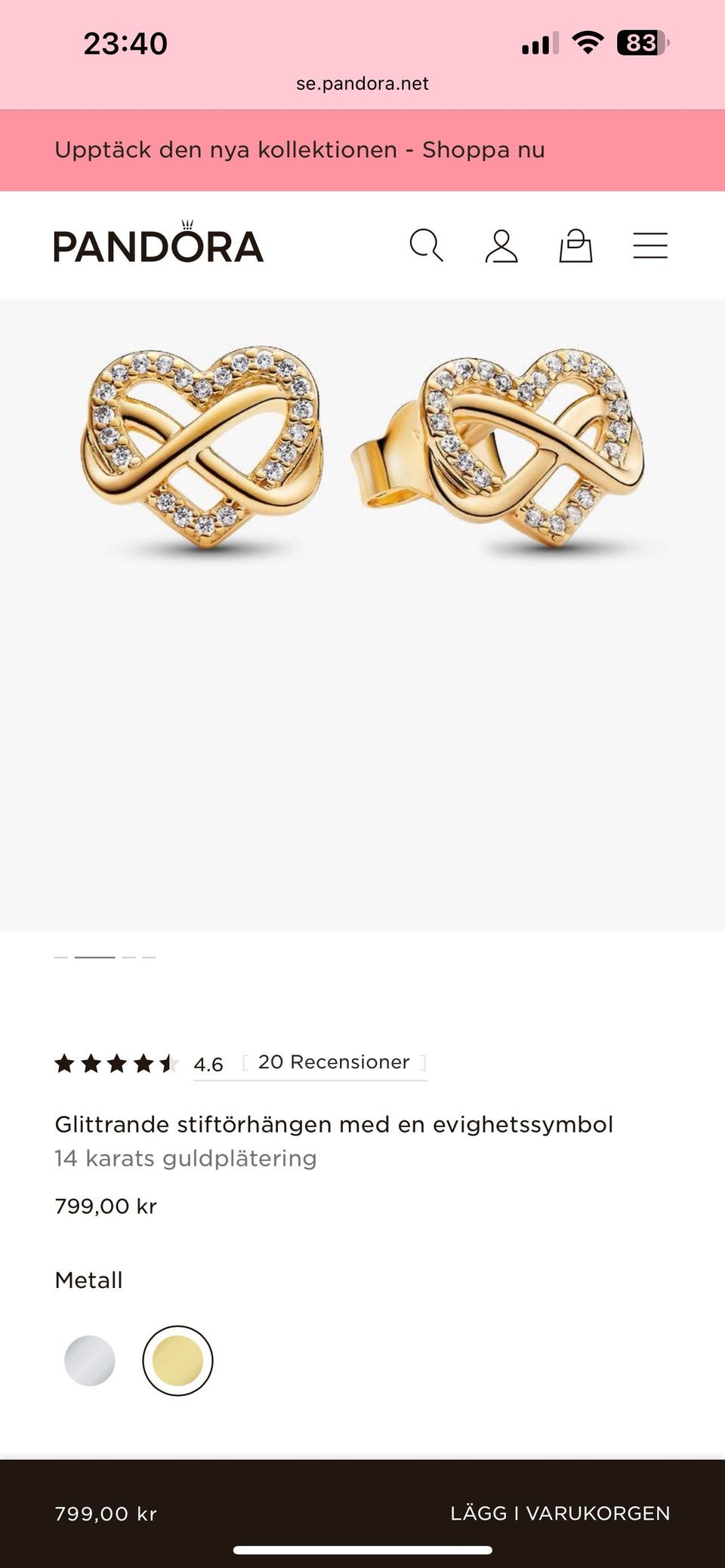The height and width of the screenshot is (1568, 725).
Task: Select the gold metal swatch
Action: pos(177,1360)
